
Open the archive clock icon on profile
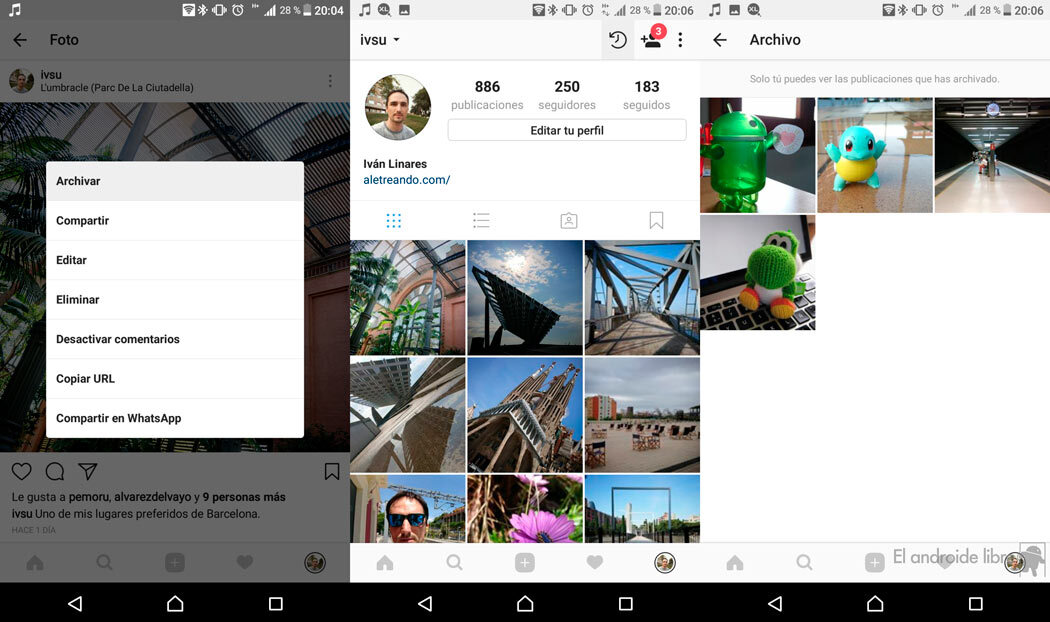618,40
